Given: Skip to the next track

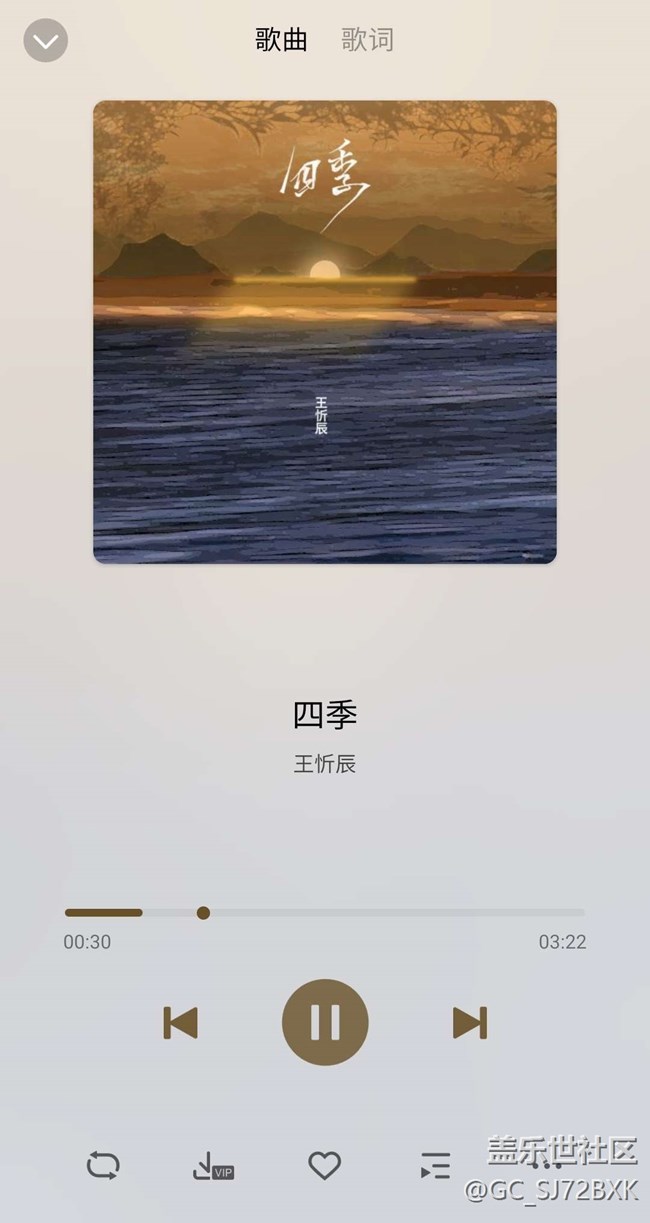Looking at the screenshot, I should (470, 1023).
